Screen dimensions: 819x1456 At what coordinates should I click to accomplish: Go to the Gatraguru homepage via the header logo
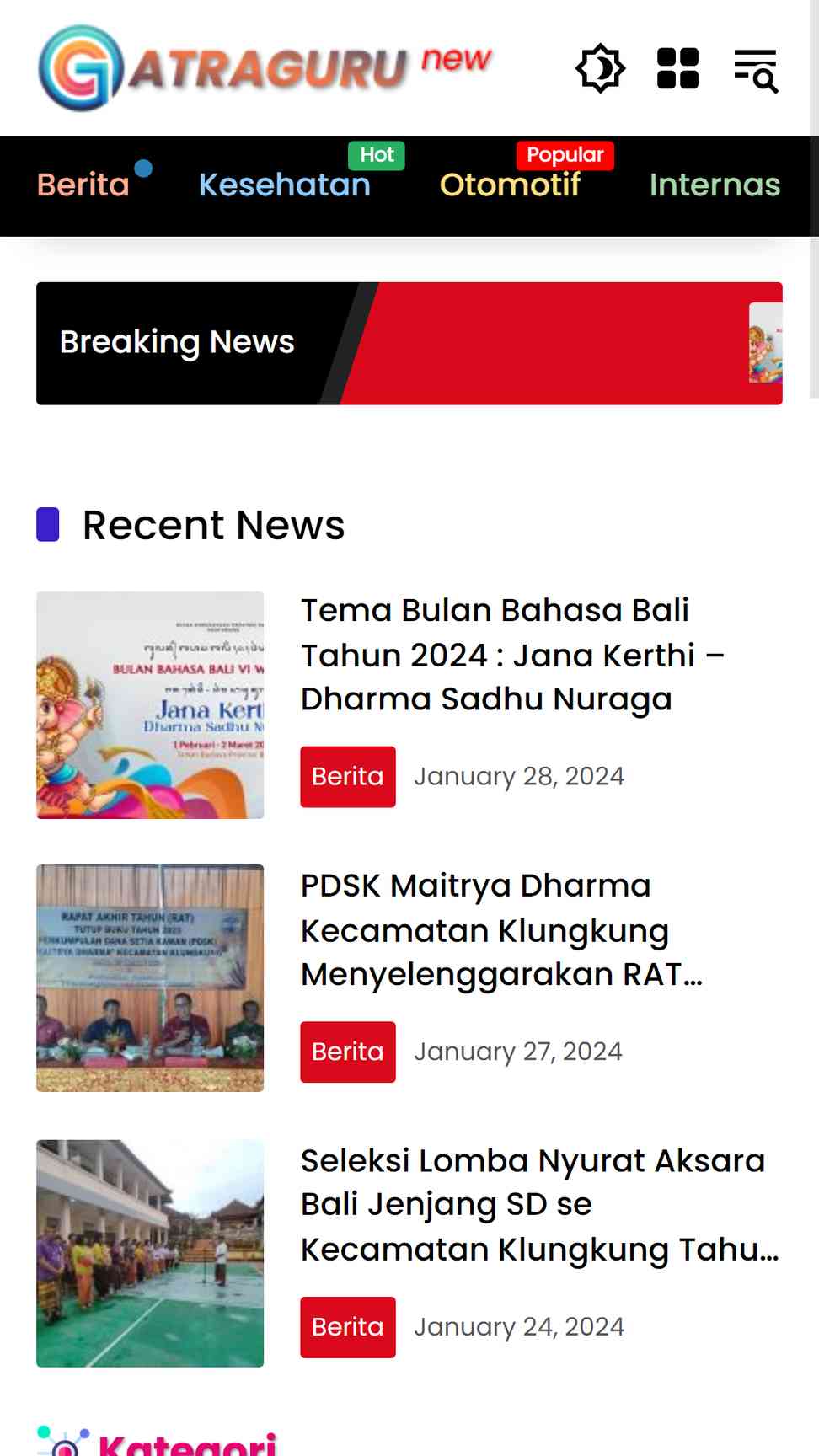click(265, 67)
